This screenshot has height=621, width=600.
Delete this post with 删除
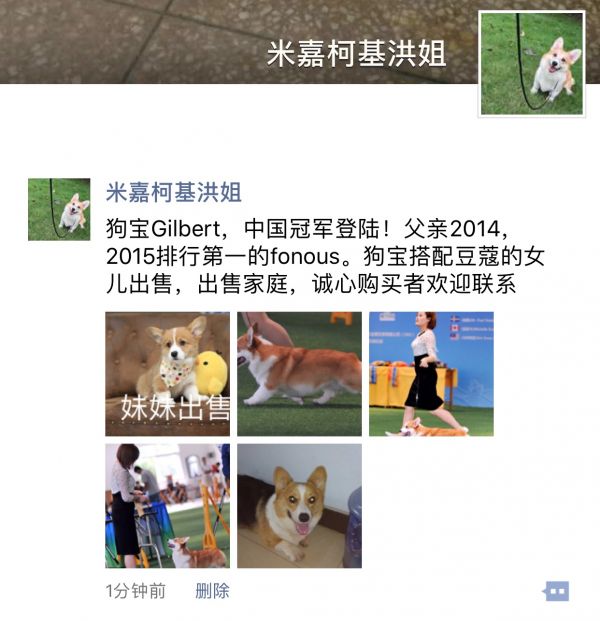(x=212, y=591)
